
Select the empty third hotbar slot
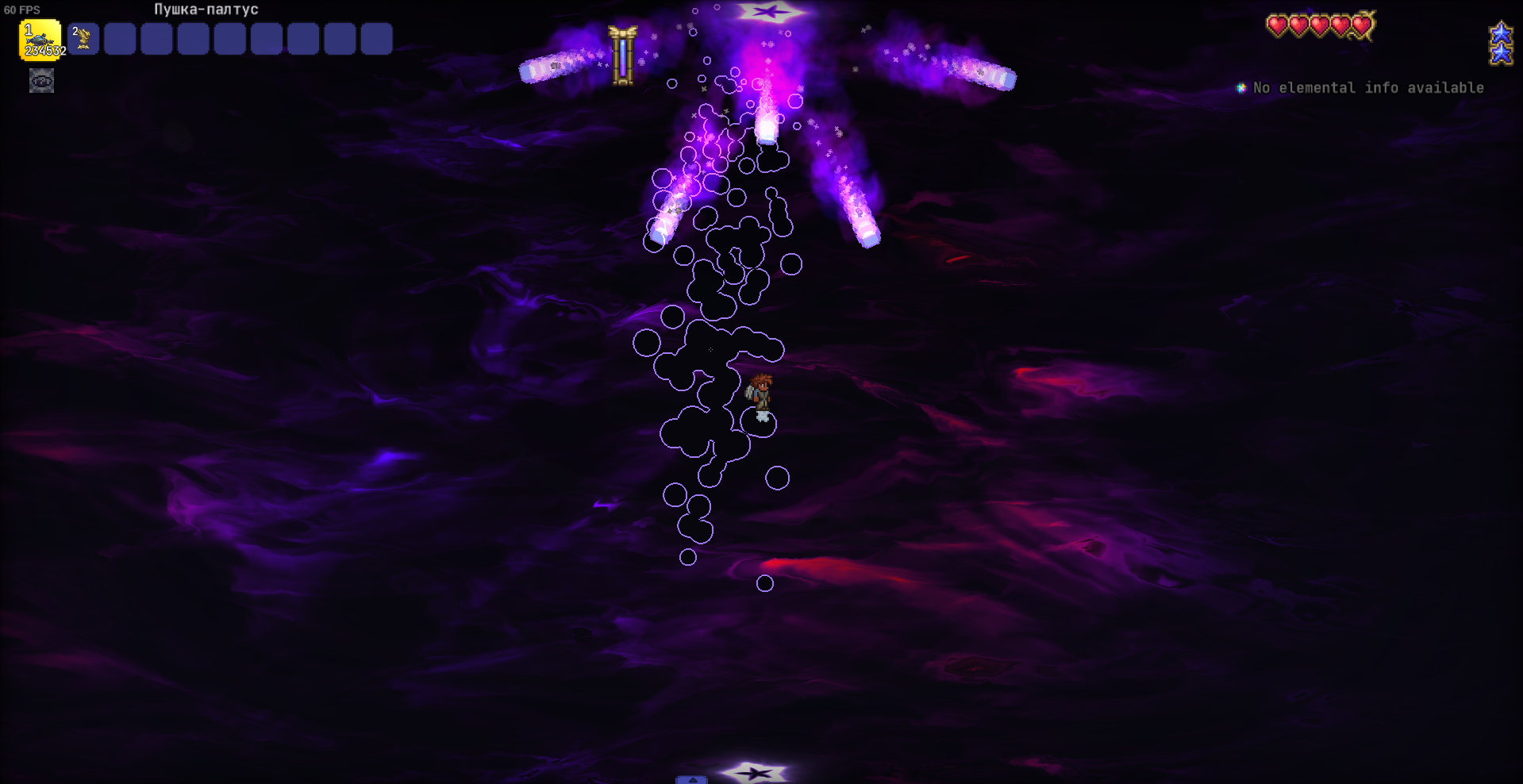point(120,38)
